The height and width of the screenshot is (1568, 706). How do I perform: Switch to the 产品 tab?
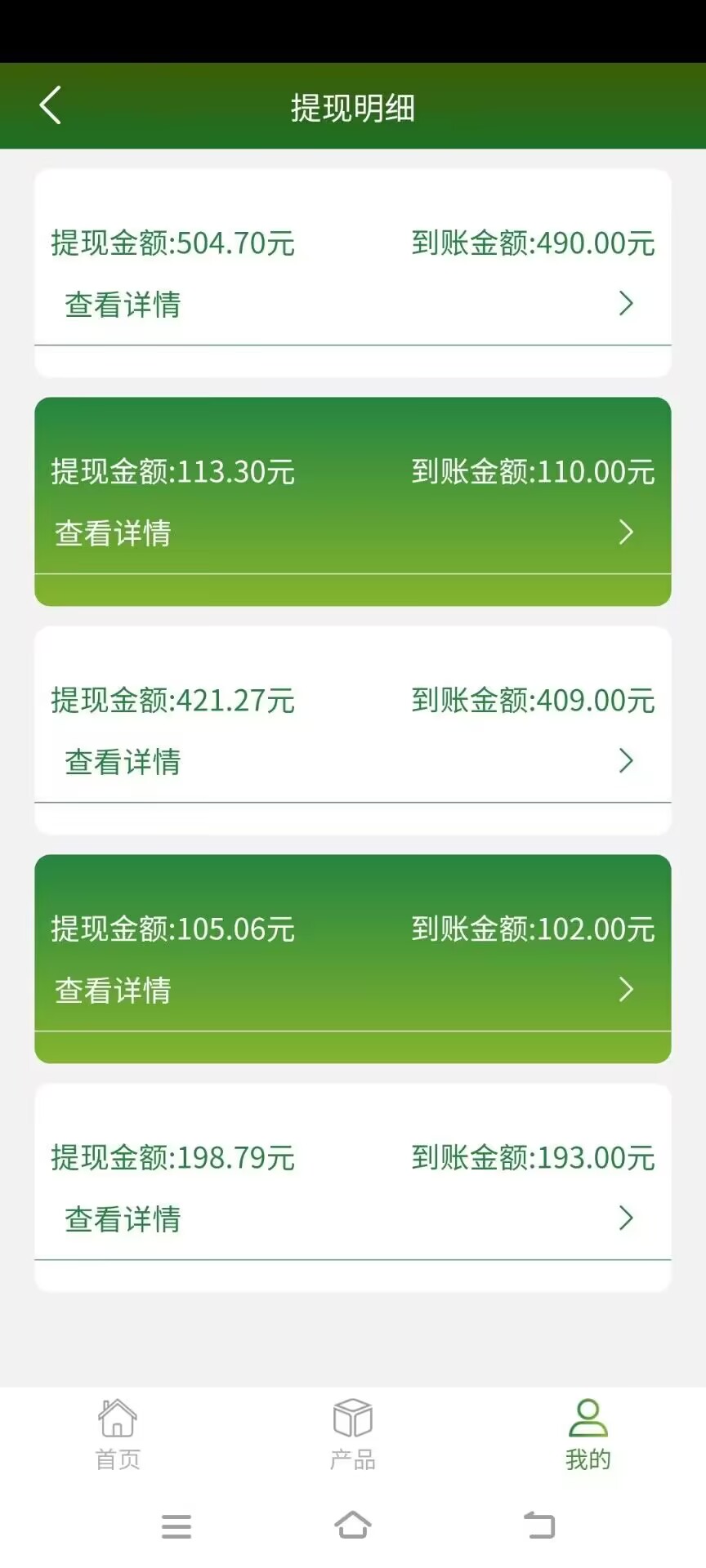[x=353, y=1433]
